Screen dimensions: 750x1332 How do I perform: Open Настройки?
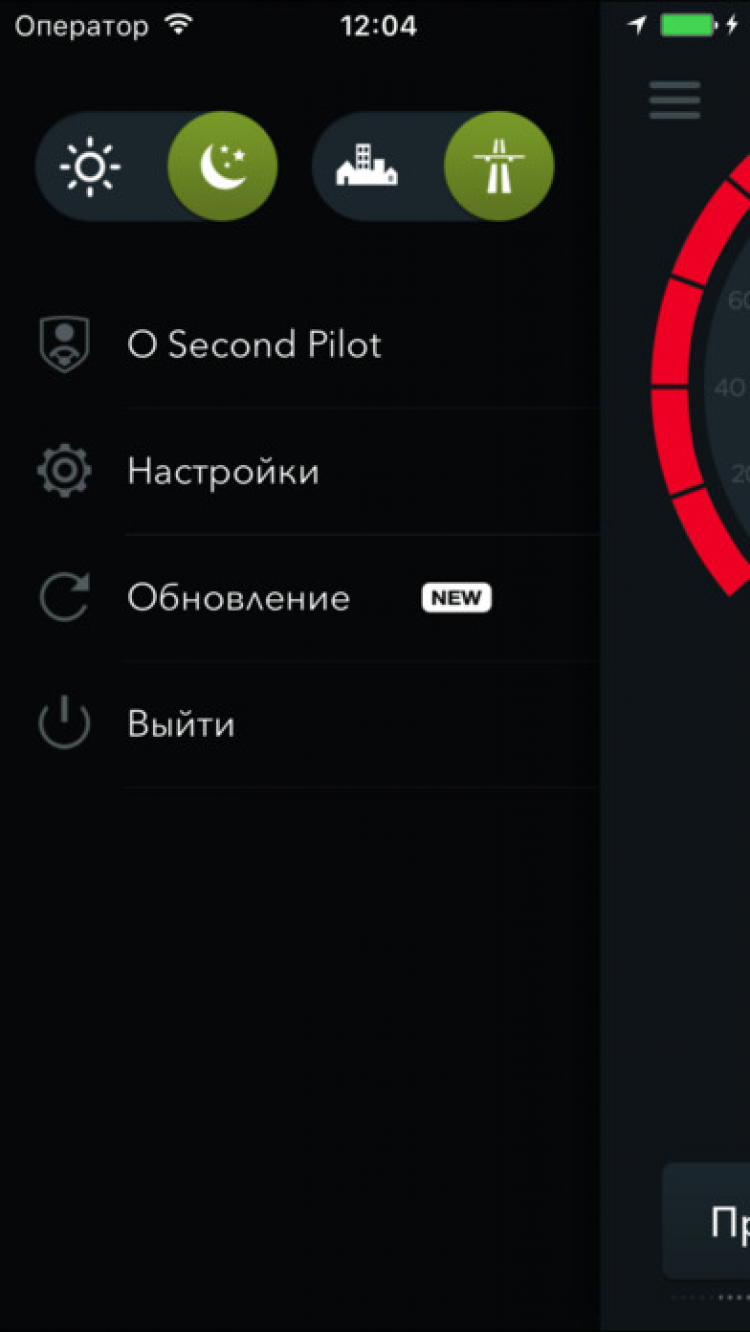click(x=223, y=472)
